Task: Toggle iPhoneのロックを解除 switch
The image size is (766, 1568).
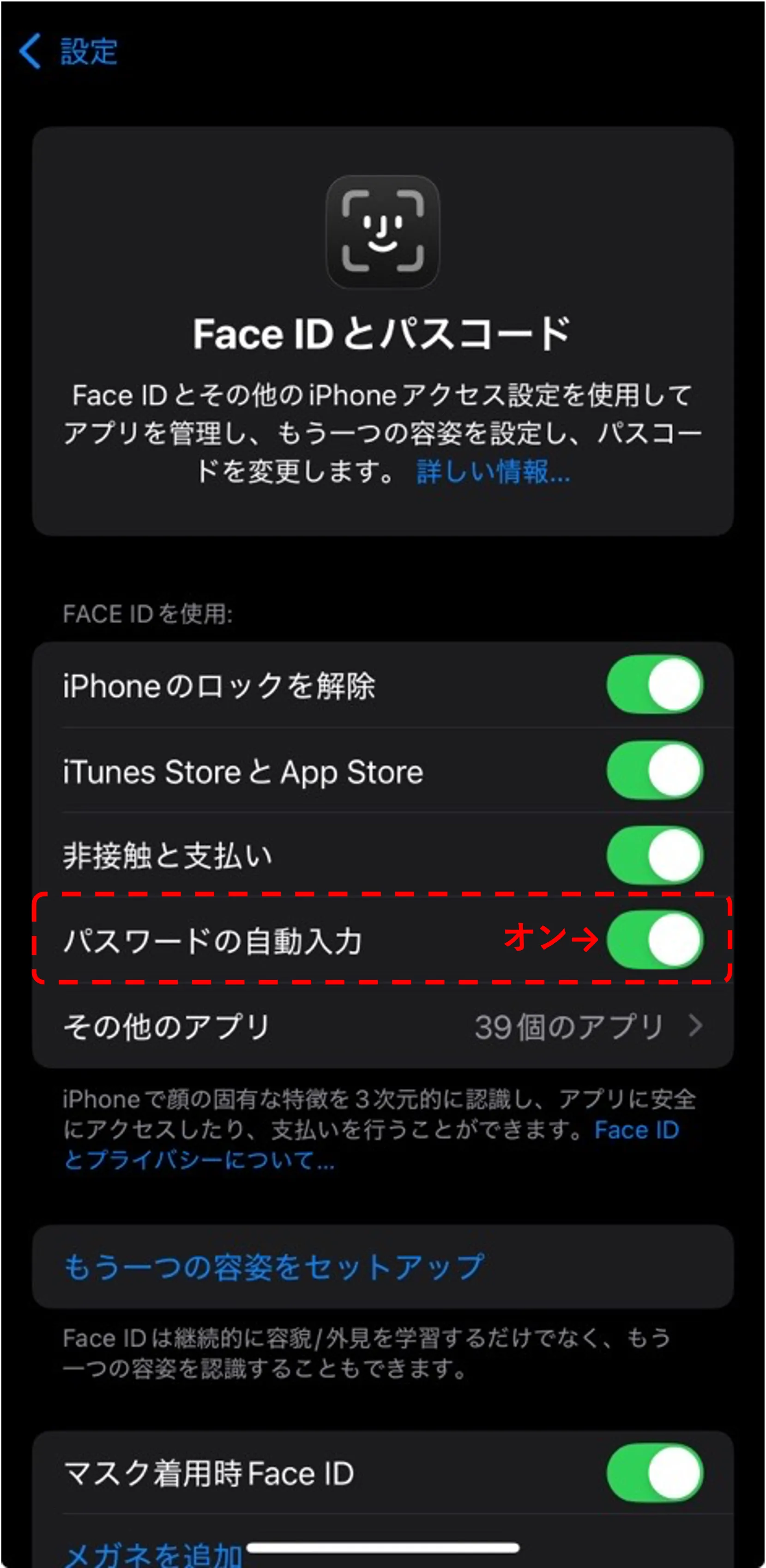Action: click(x=655, y=685)
